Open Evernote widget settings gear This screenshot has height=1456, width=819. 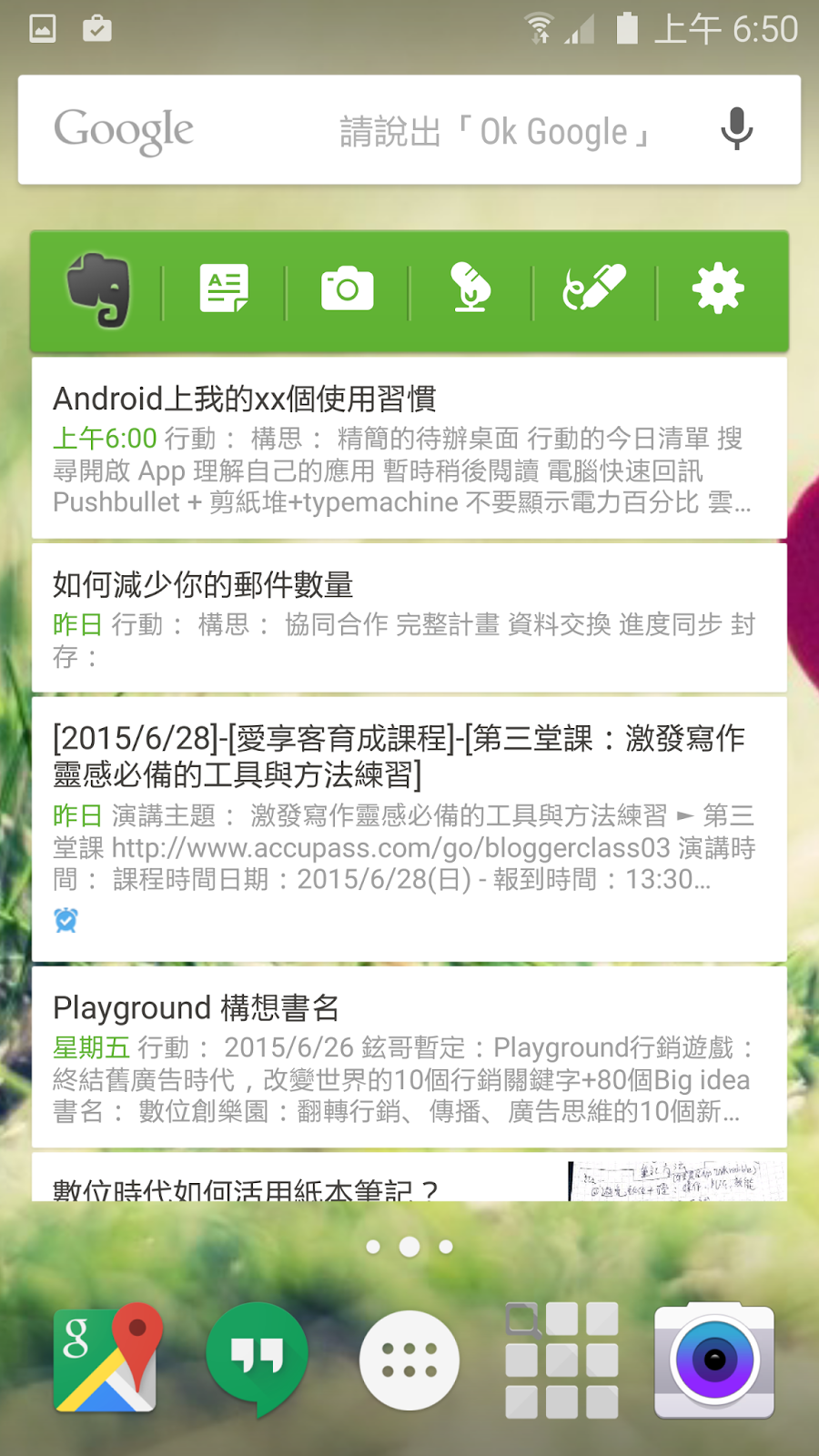pyautogui.click(x=718, y=290)
